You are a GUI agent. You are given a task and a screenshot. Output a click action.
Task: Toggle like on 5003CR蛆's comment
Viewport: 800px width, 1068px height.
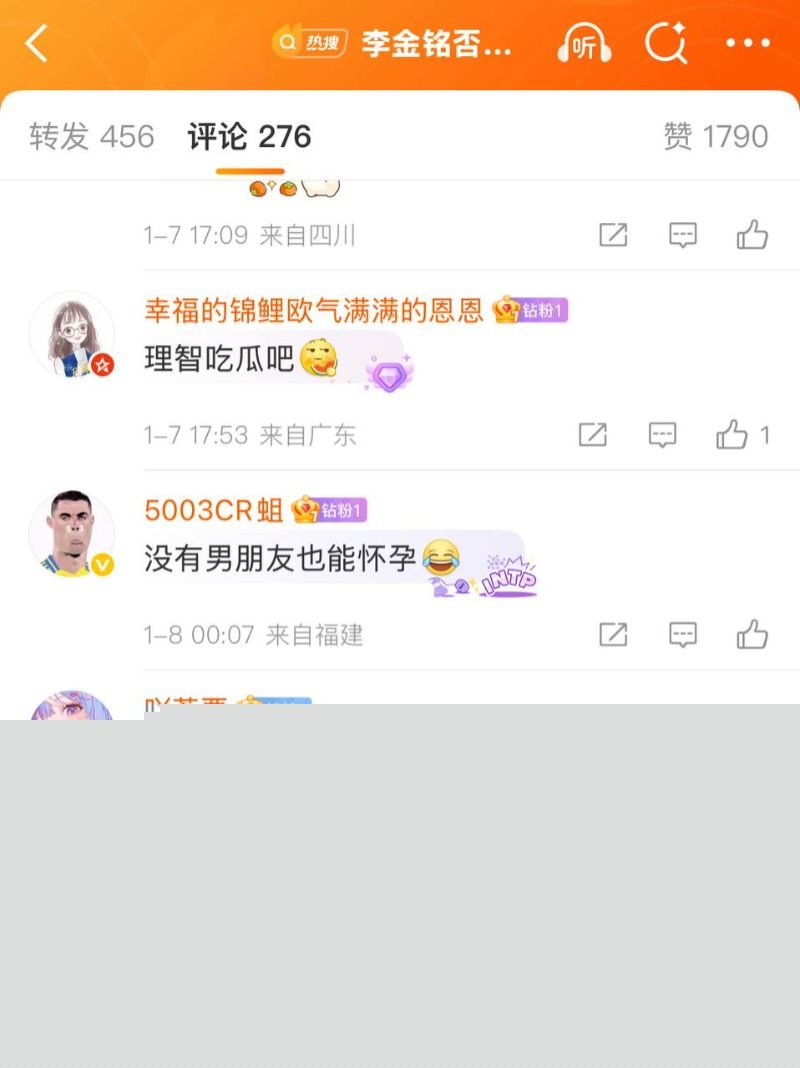tap(753, 635)
